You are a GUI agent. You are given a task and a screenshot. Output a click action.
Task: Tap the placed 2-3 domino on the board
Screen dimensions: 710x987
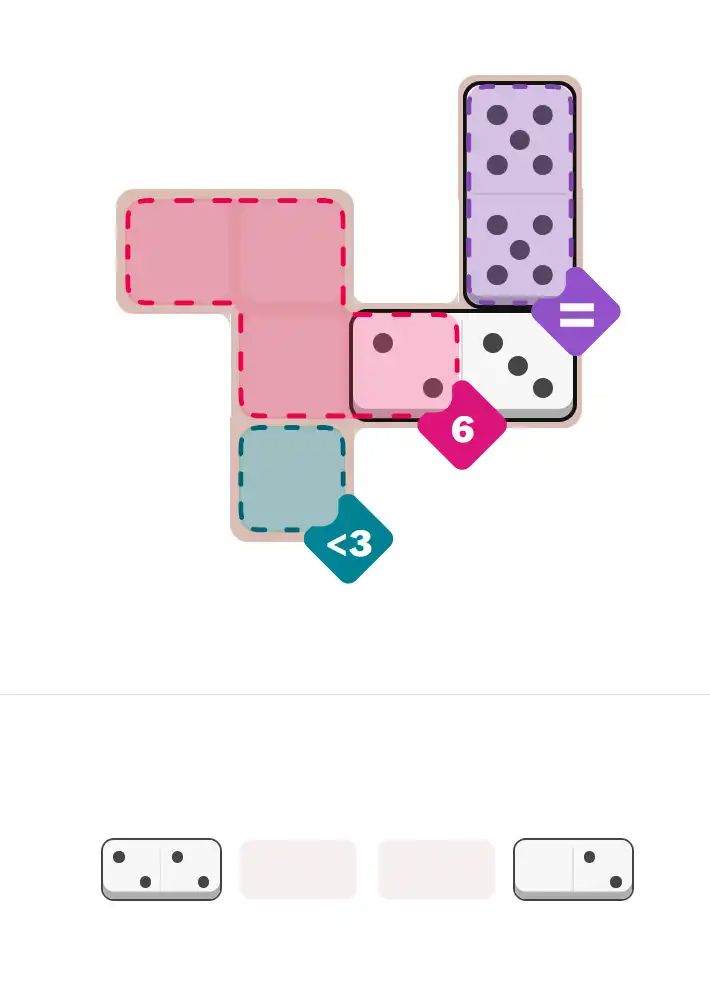click(x=463, y=365)
